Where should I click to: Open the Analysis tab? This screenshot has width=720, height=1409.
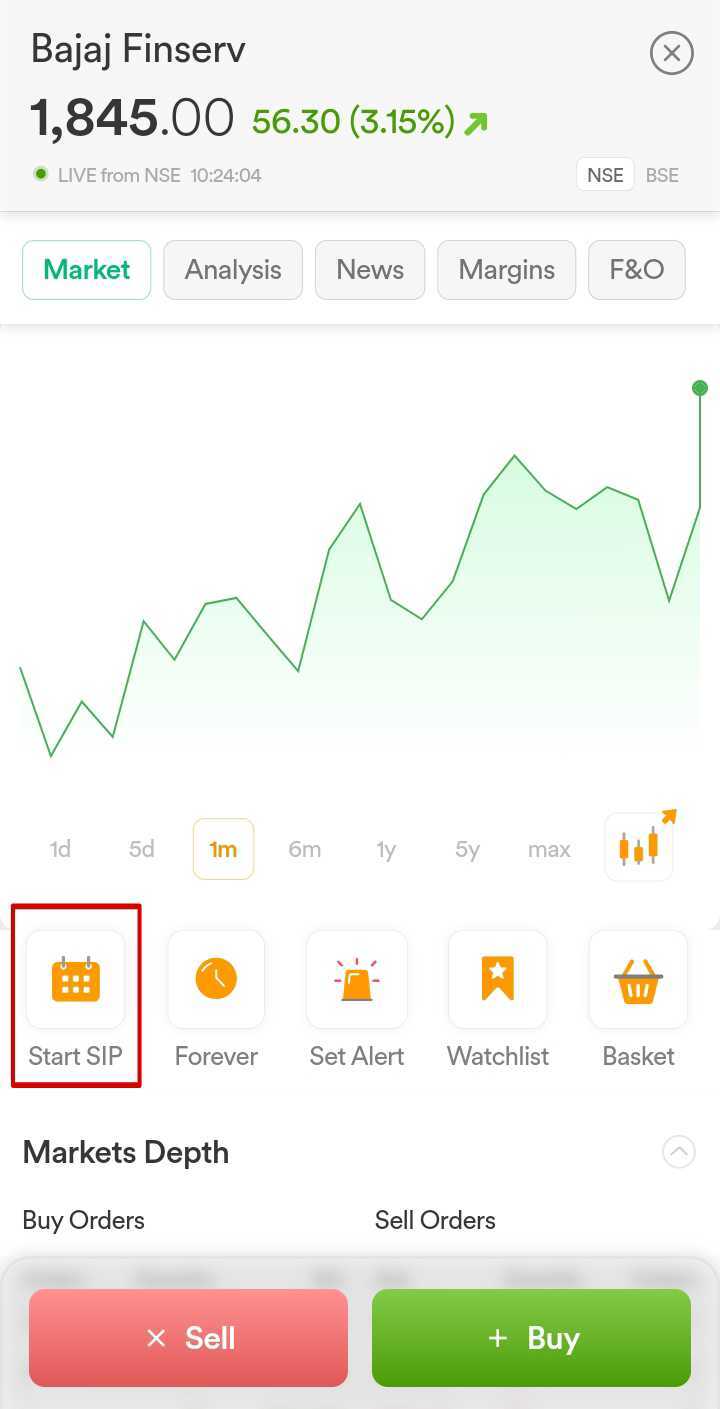click(233, 270)
